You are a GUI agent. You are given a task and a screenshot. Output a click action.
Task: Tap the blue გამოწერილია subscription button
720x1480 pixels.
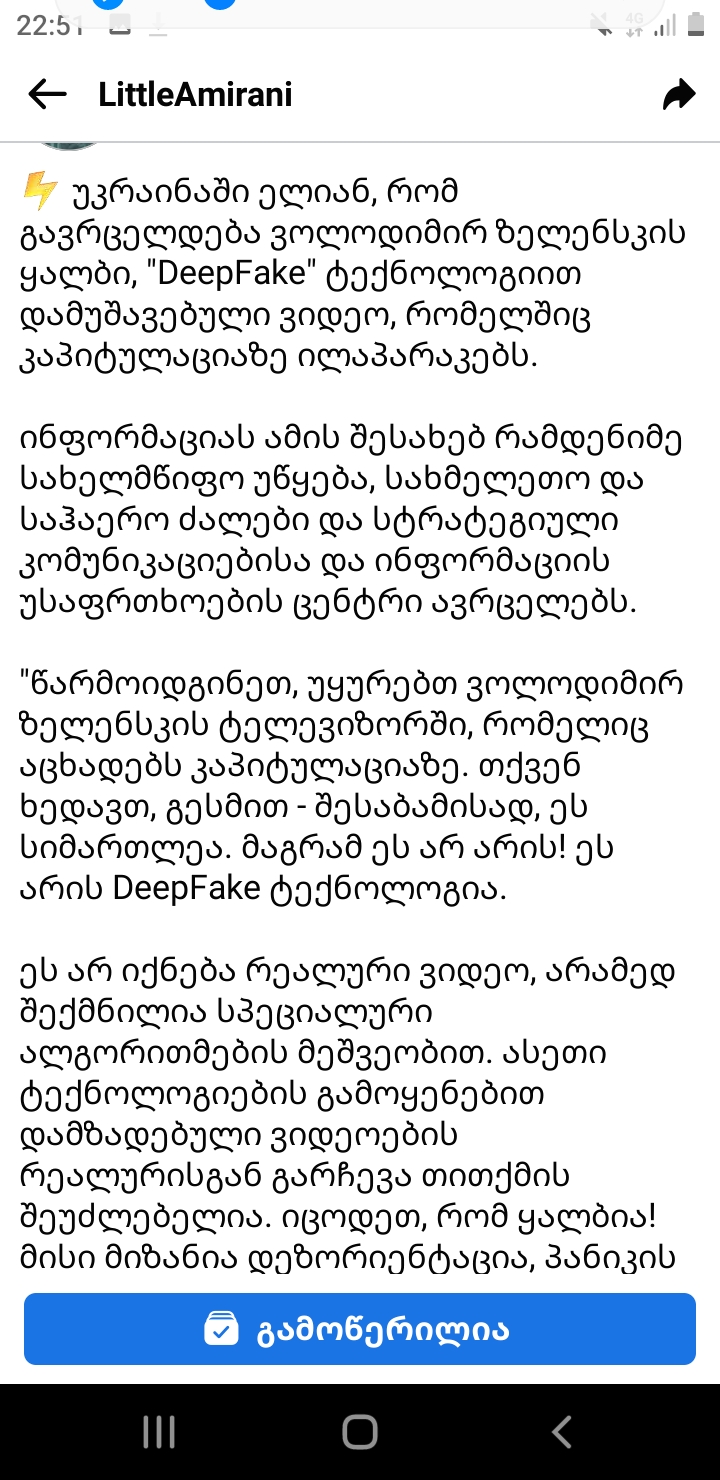(x=360, y=1329)
